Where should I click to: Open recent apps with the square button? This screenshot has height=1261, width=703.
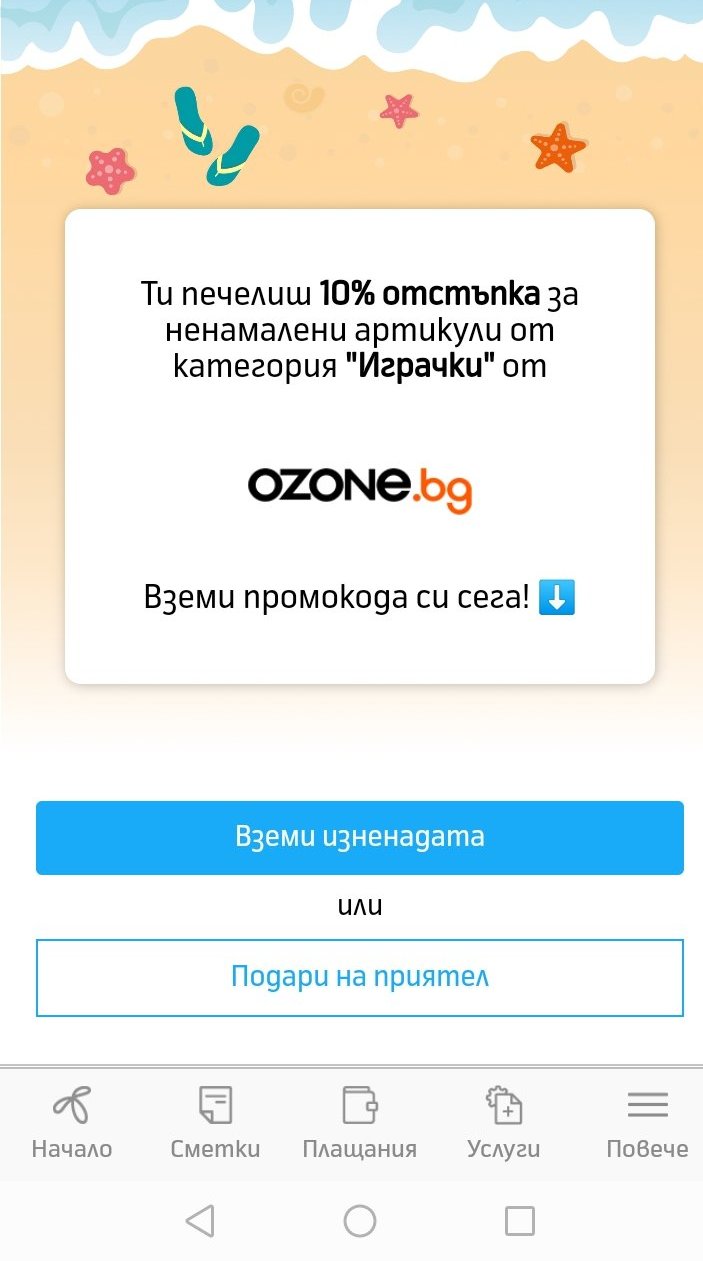519,1221
